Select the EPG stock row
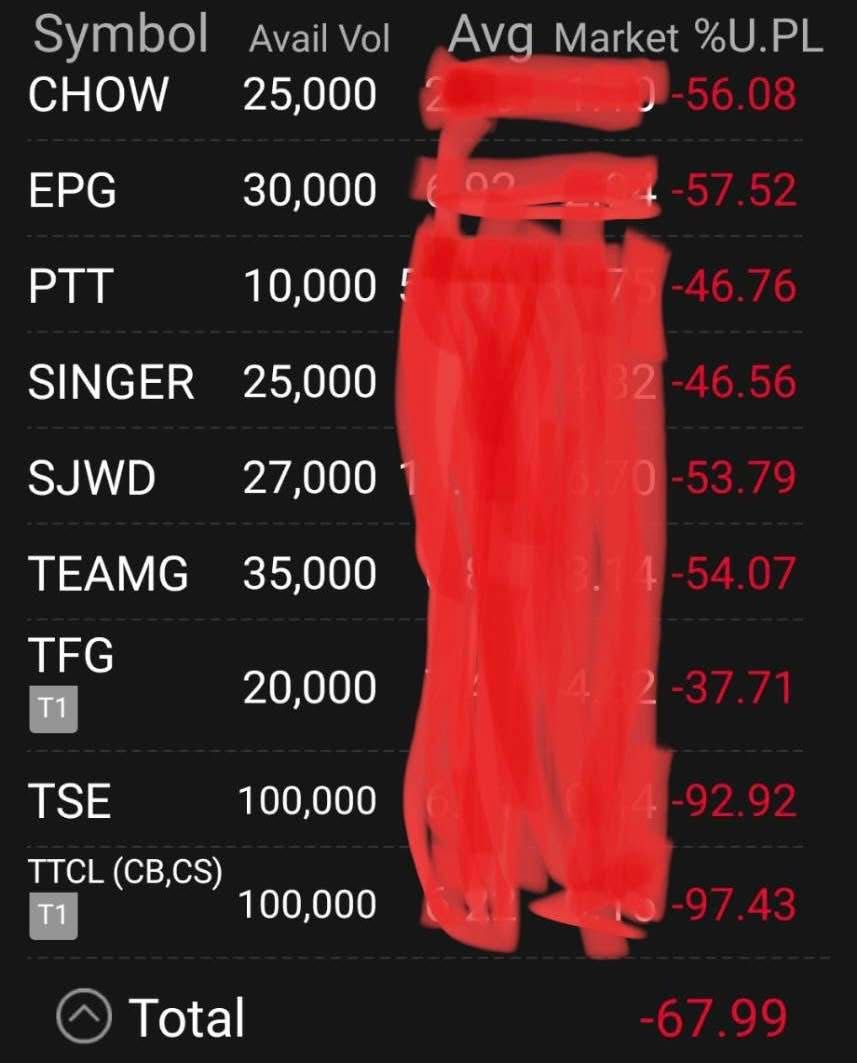The width and height of the screenshot is (857, 1063). (73, 190)
